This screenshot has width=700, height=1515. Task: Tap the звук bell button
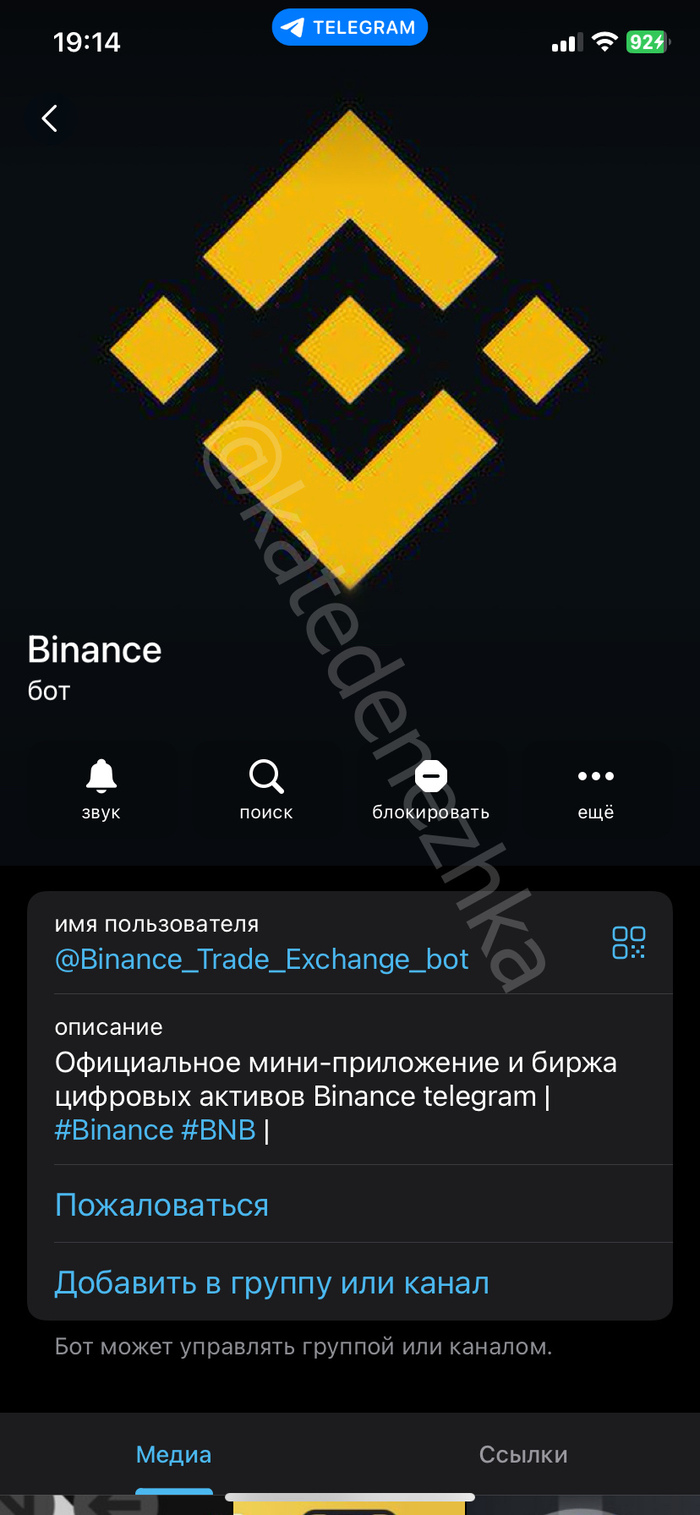[101, 789]
